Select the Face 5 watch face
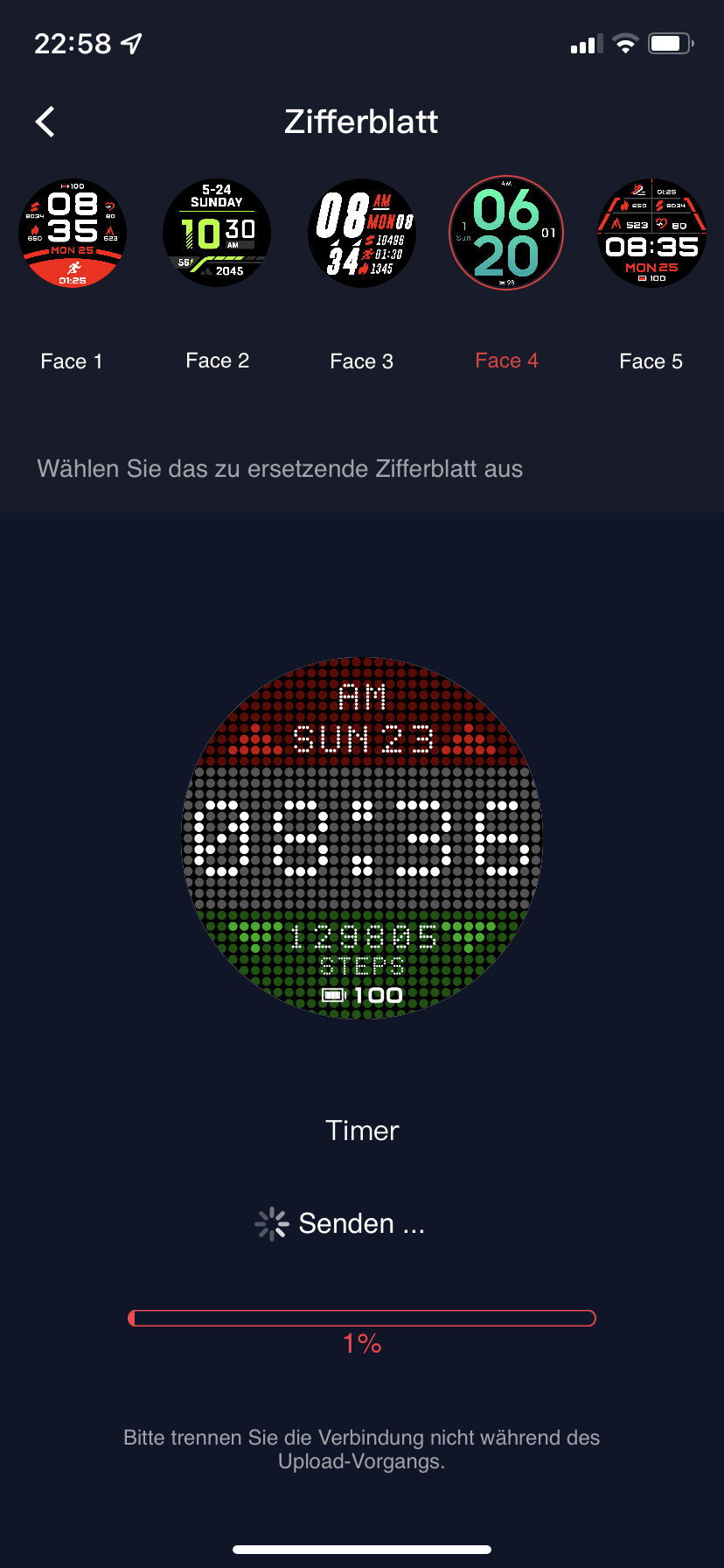The image size is (724, 1568). pyautogui.click(x=651, y=234)
